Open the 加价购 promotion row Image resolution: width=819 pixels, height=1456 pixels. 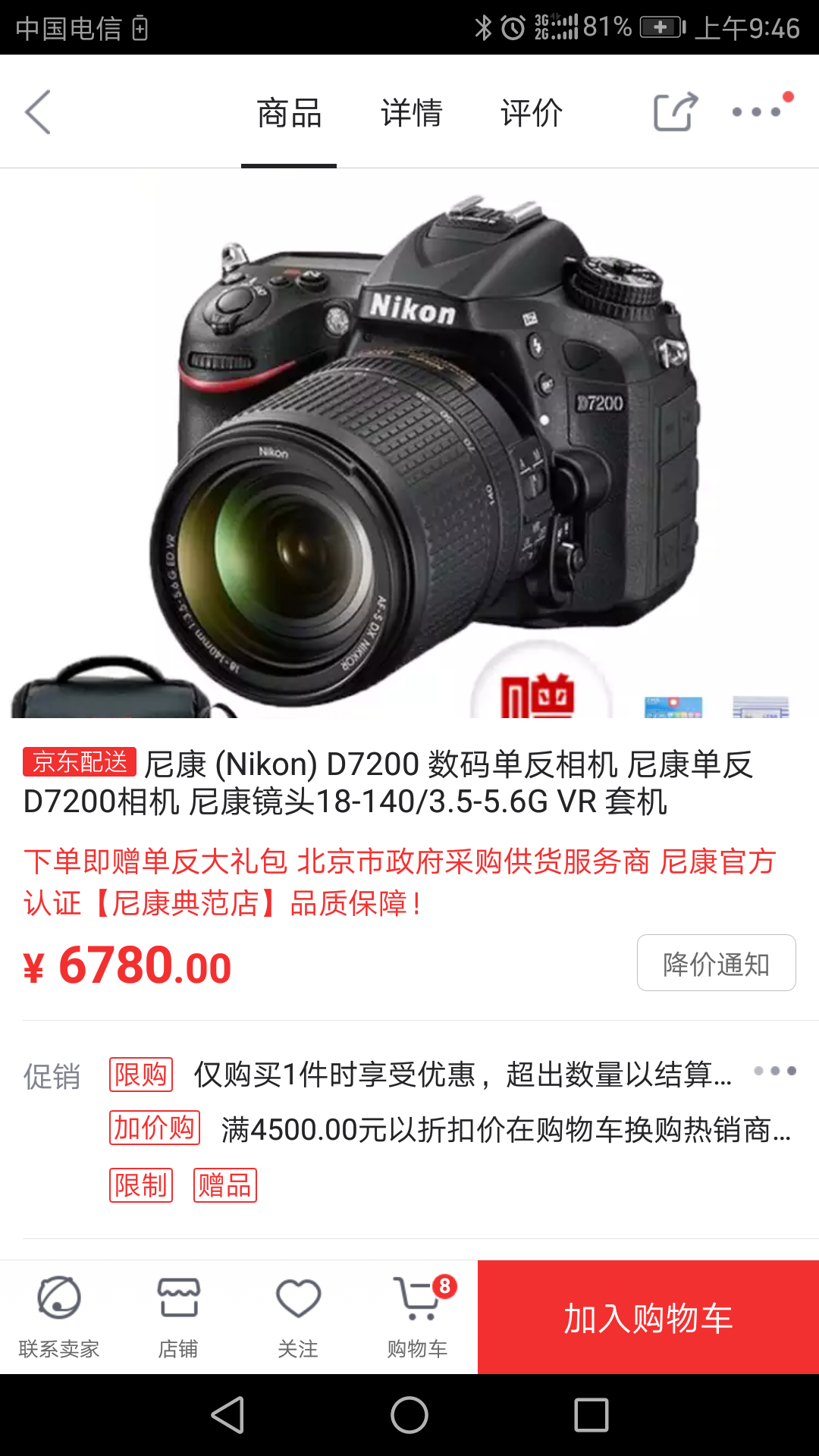pyautogui.click(x=450, y=1128)
